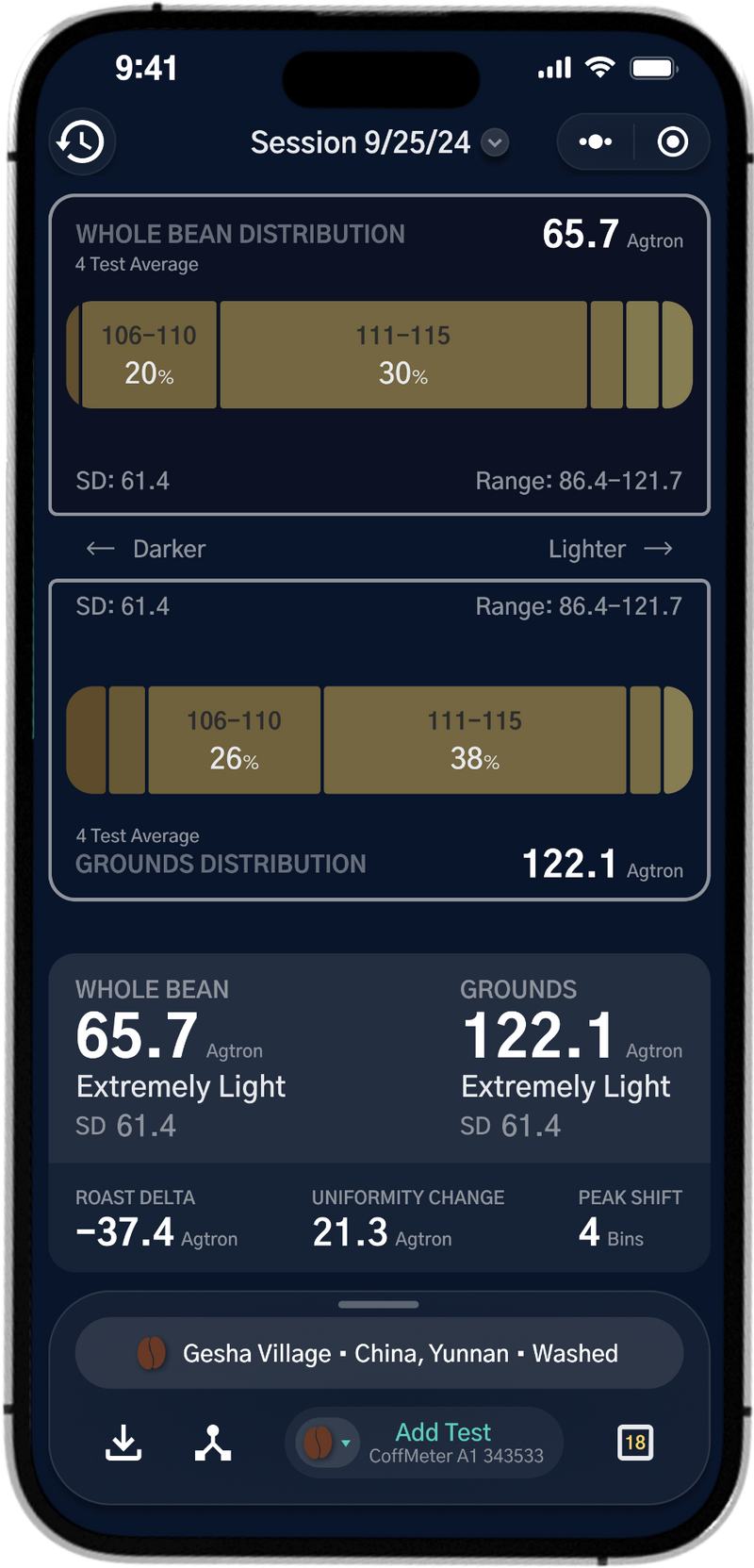
Task: Tap the target circle icon
Action: 672,142
